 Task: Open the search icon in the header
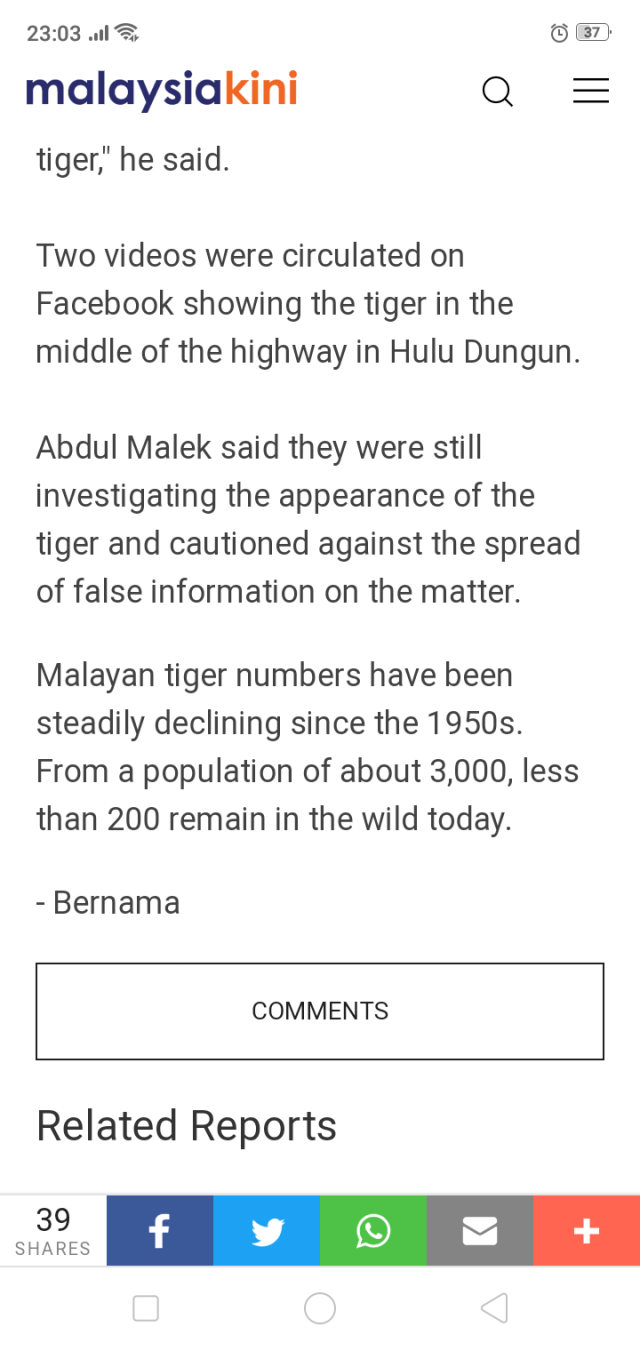497,92
